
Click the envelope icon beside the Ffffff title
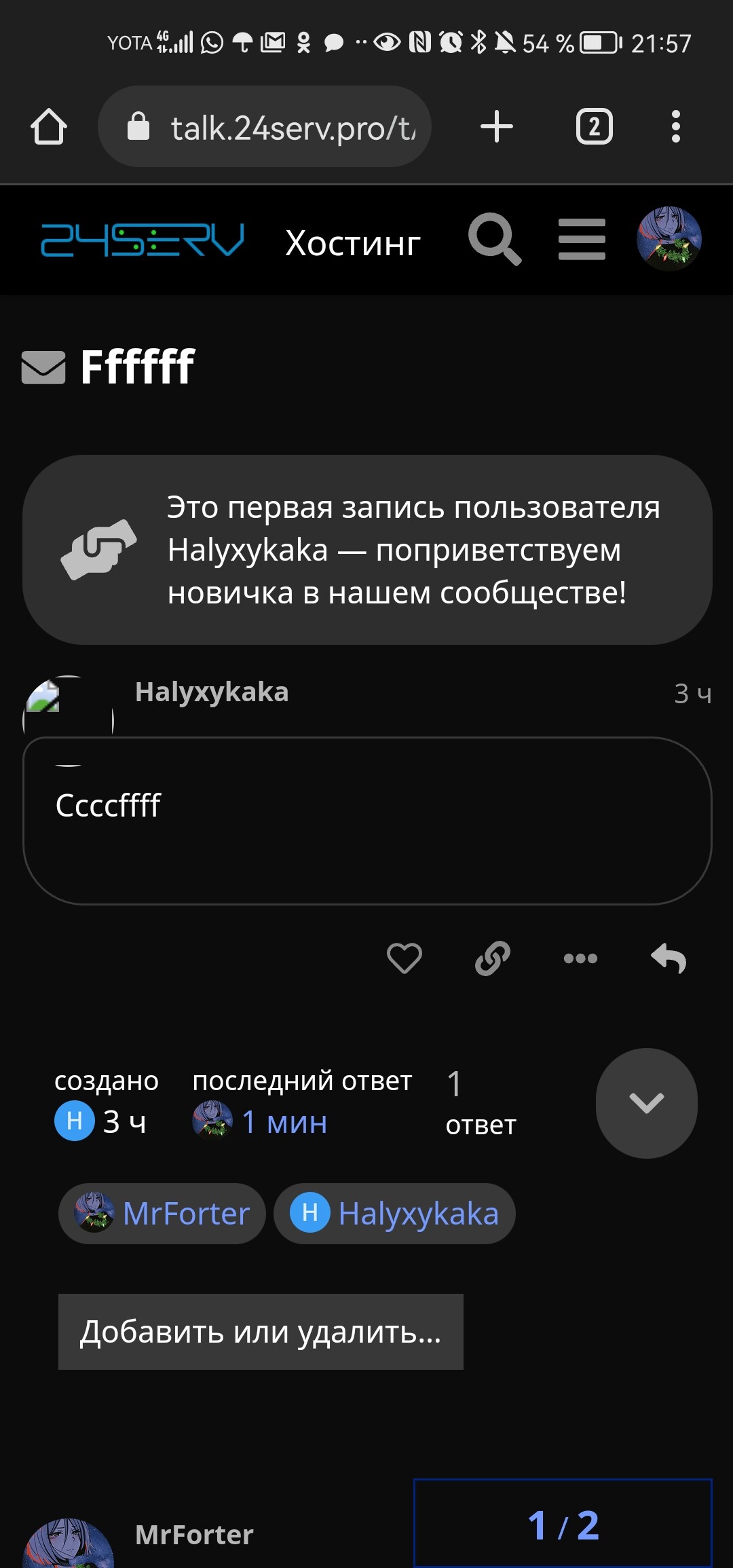pyautogui.click(x=43, y=367)
